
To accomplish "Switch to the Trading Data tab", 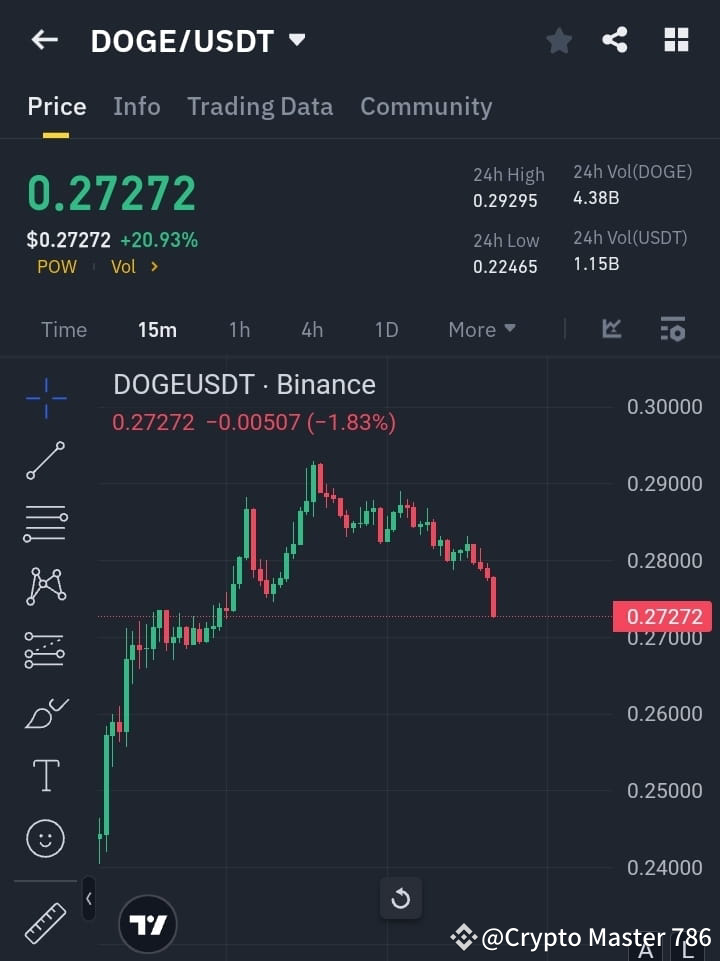I will (x=260, y=106).
